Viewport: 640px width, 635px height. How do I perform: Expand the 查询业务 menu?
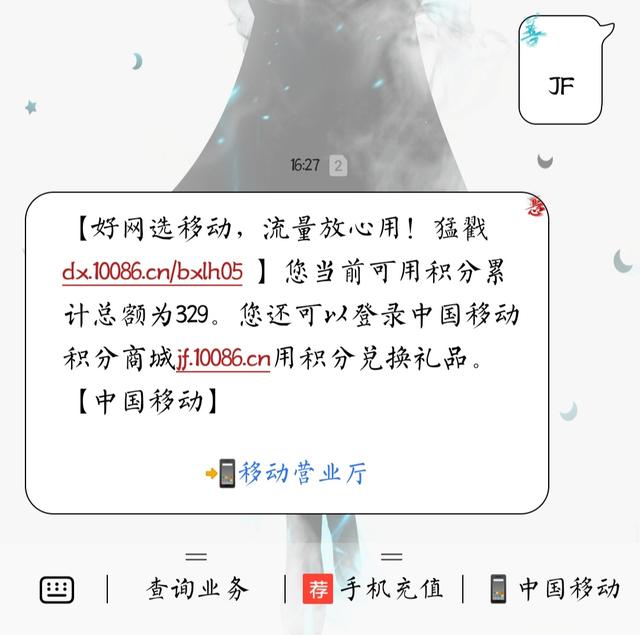[x=197, y=588]
